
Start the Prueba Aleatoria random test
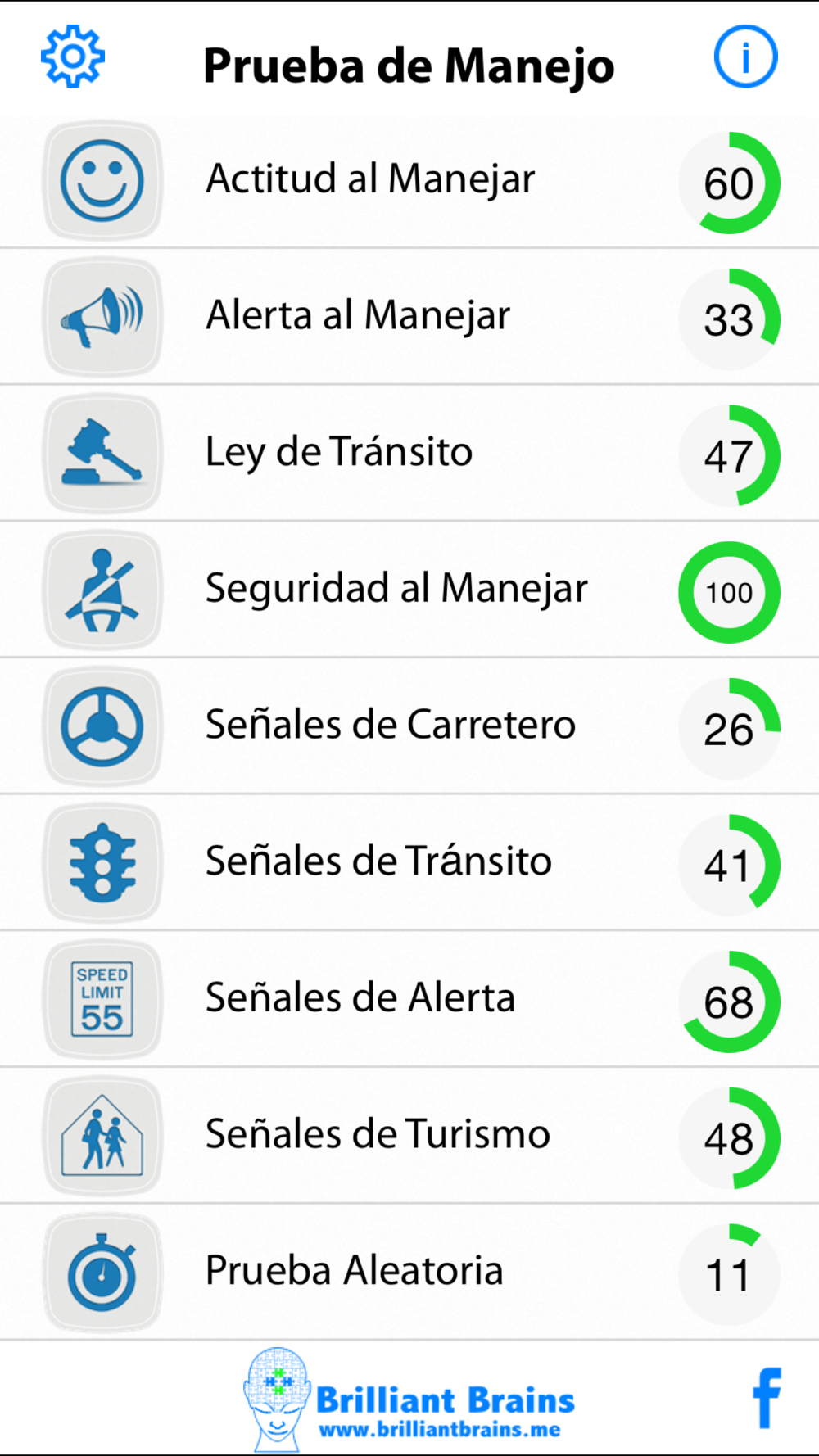coord(409,1272)
